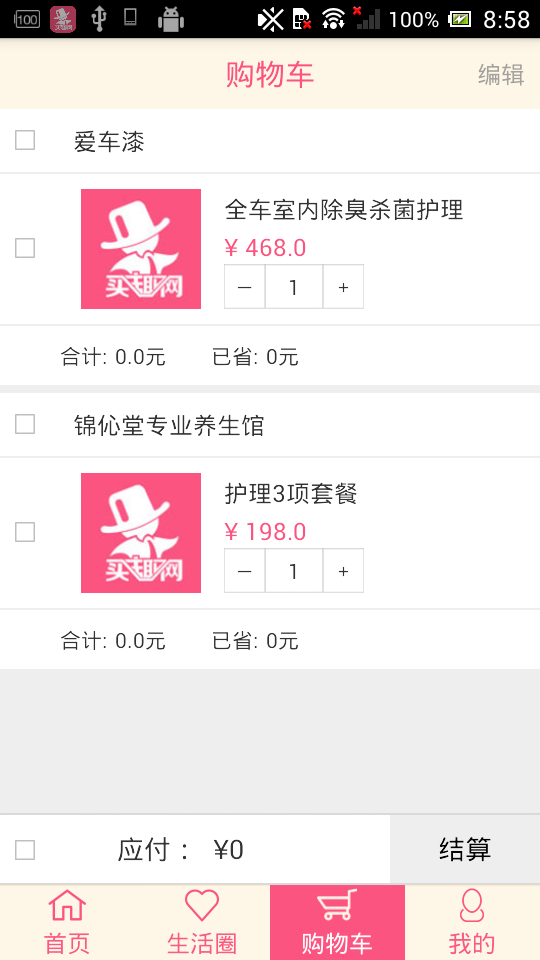Edit the quantity field of 护理3项套餐
Screen dimensions: 540x960
click(x=294, y=571)
